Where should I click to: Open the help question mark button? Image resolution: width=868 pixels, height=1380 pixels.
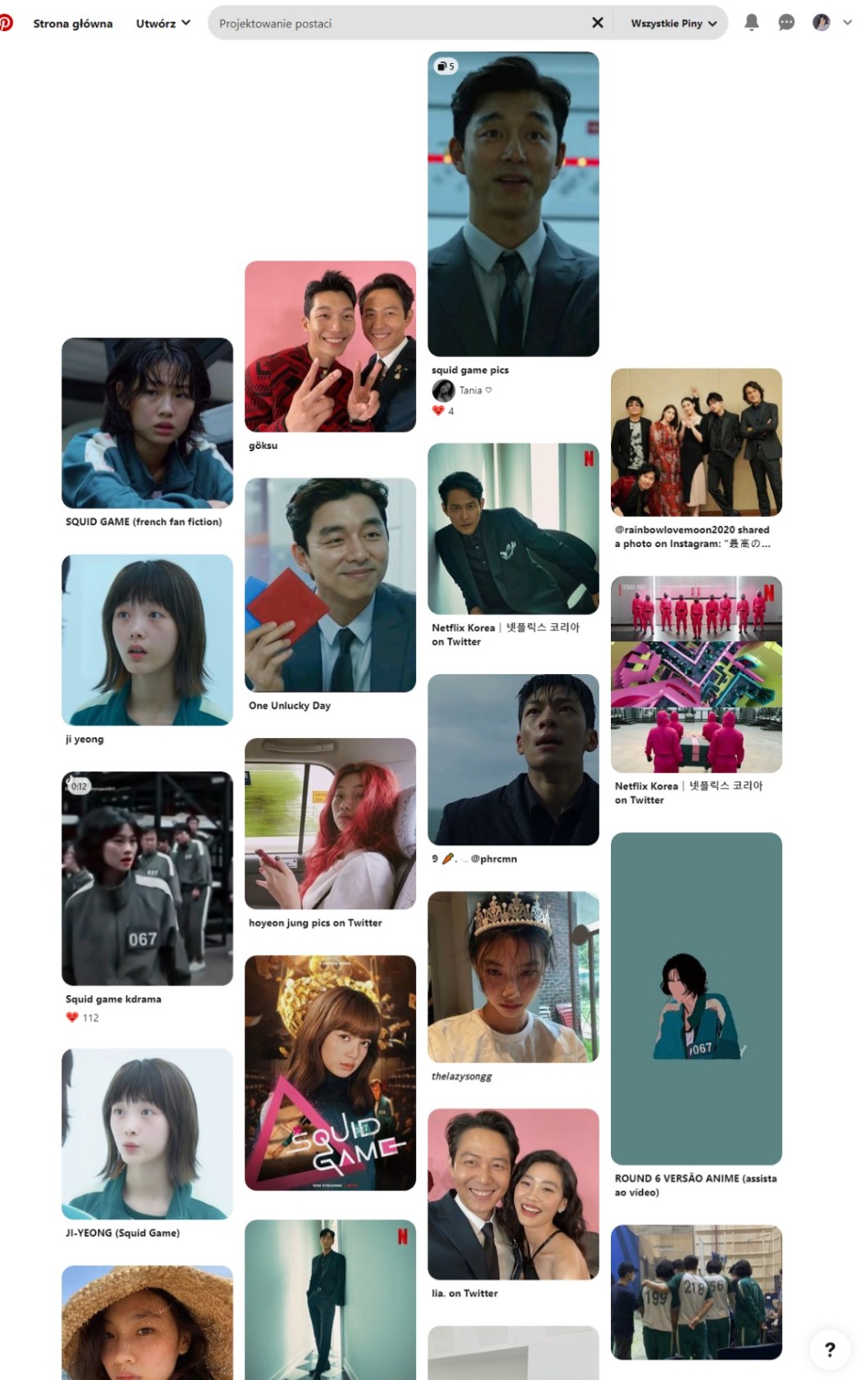[x=830, y=1349]
